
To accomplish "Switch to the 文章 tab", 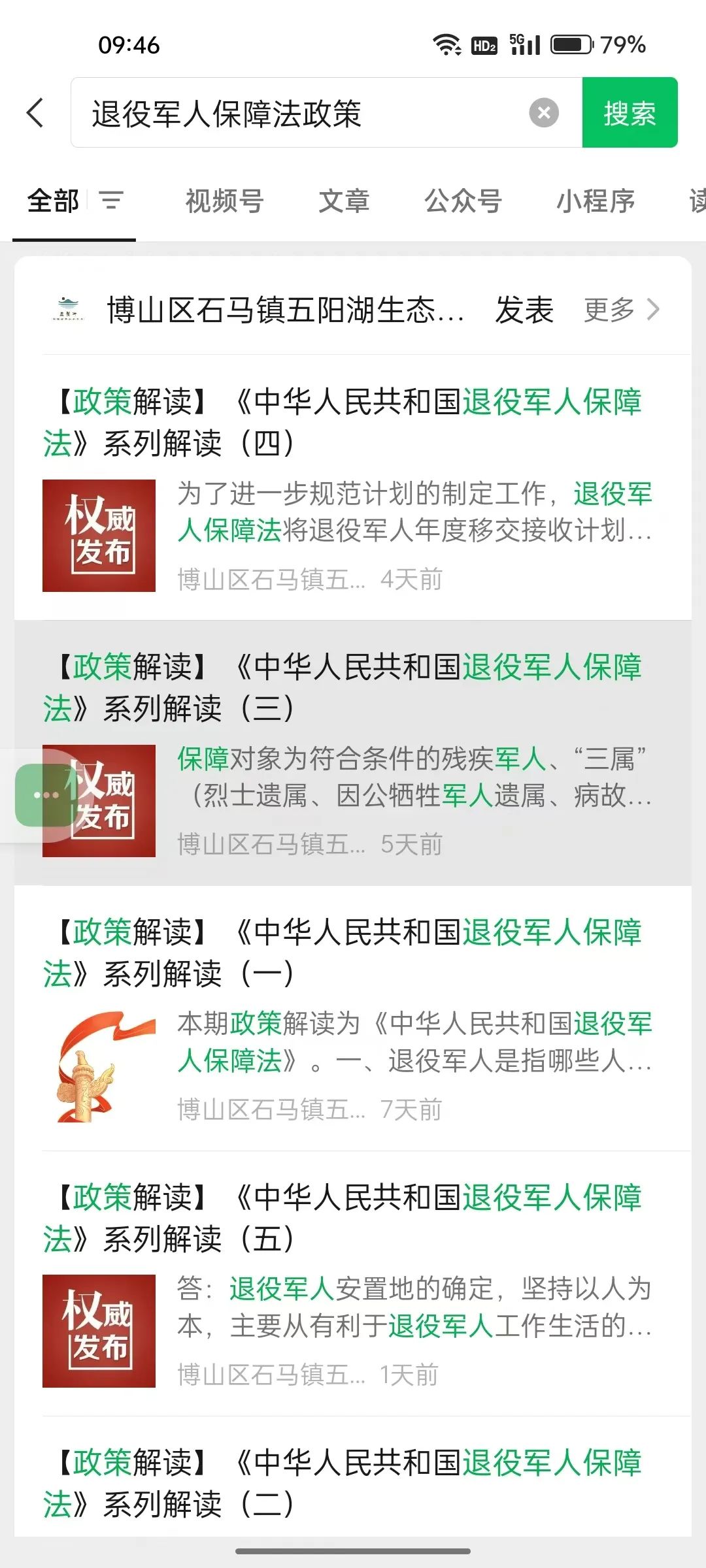I will pos(344,201).
